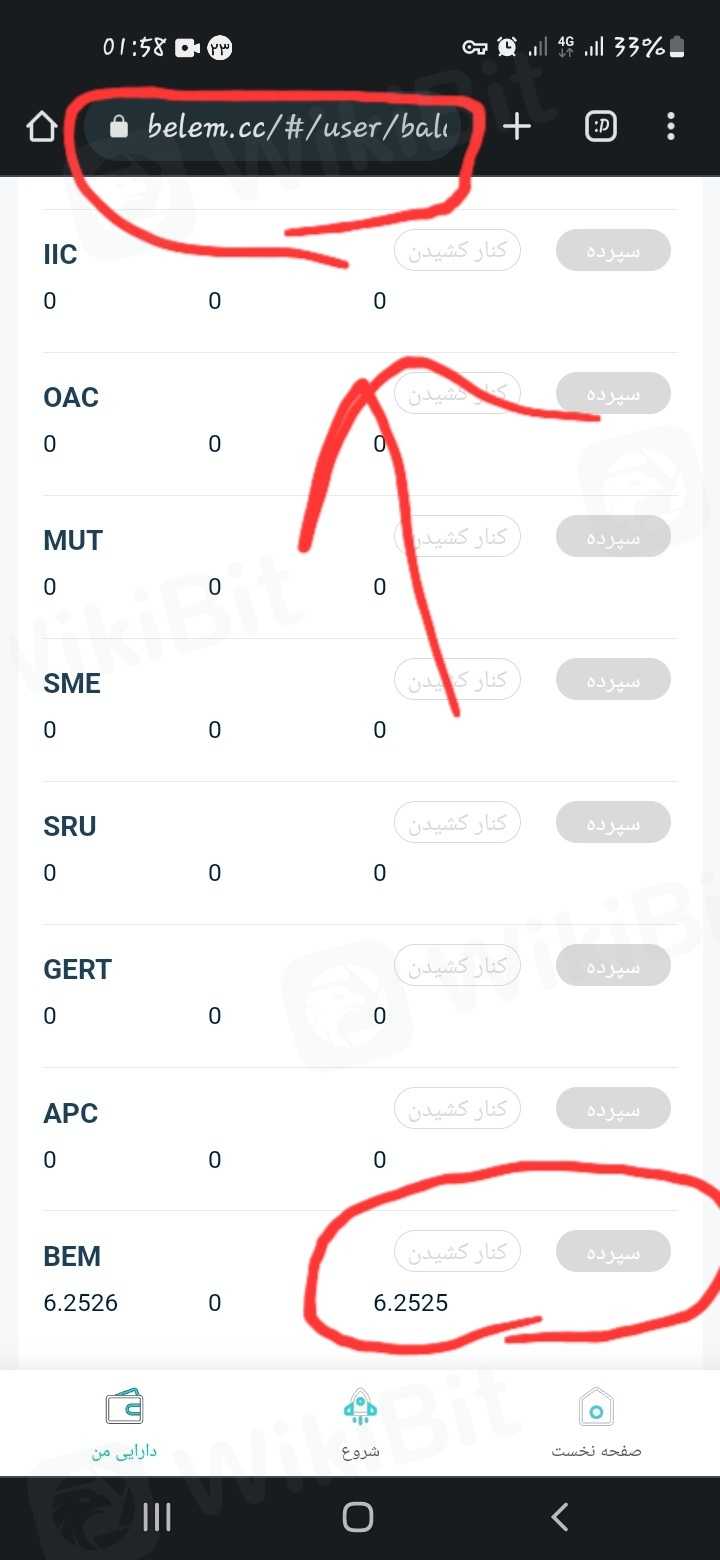This screenshot has height=1560, width=720.
Task: Tap the کنار کشیدن button for IIC
Action: pos(457,251)
